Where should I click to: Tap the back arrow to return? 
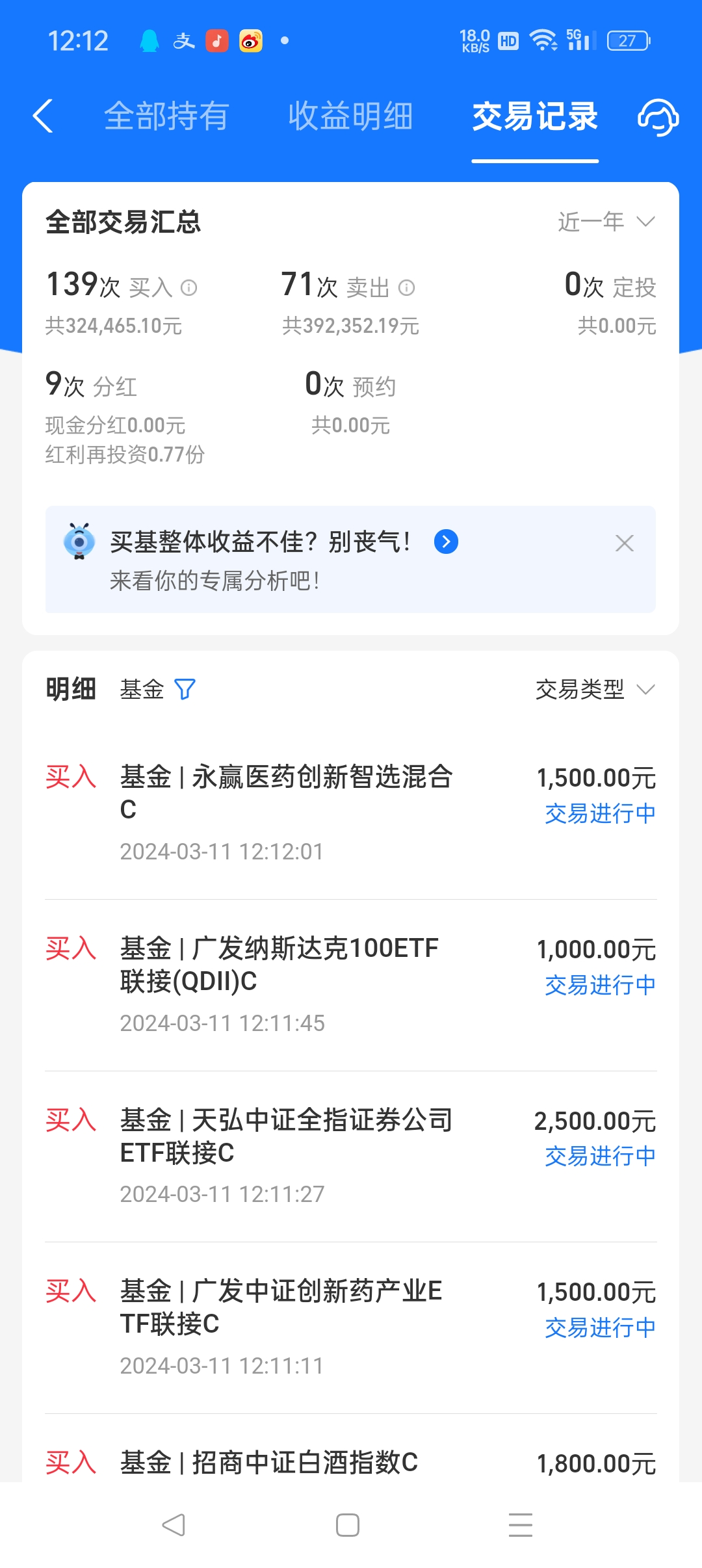pos(43,117)
